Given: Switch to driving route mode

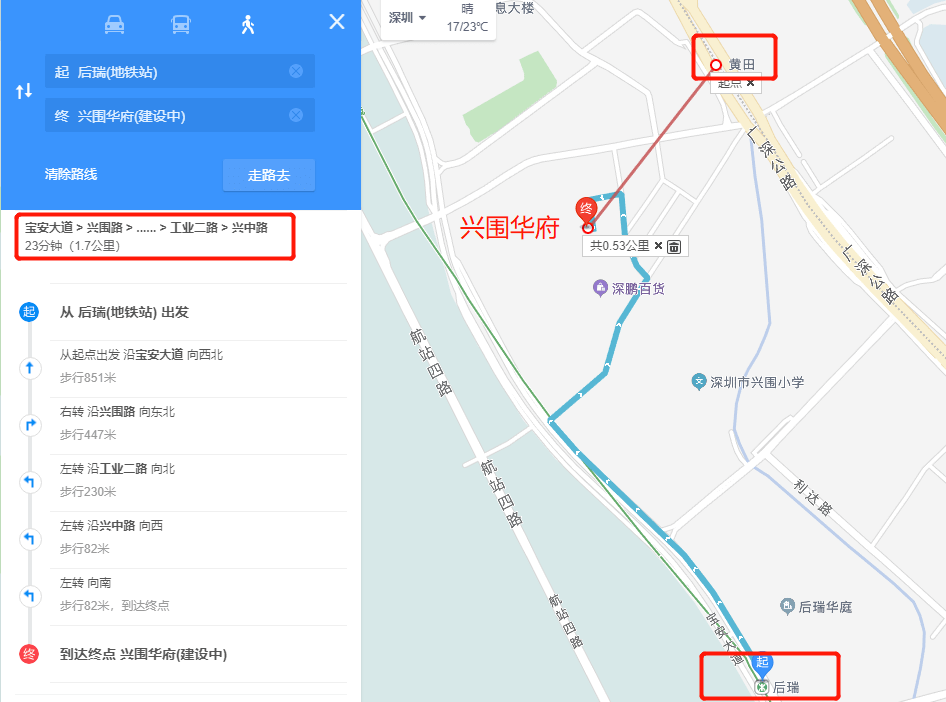Looking at the screenshot, I should (x=115, y=24).
